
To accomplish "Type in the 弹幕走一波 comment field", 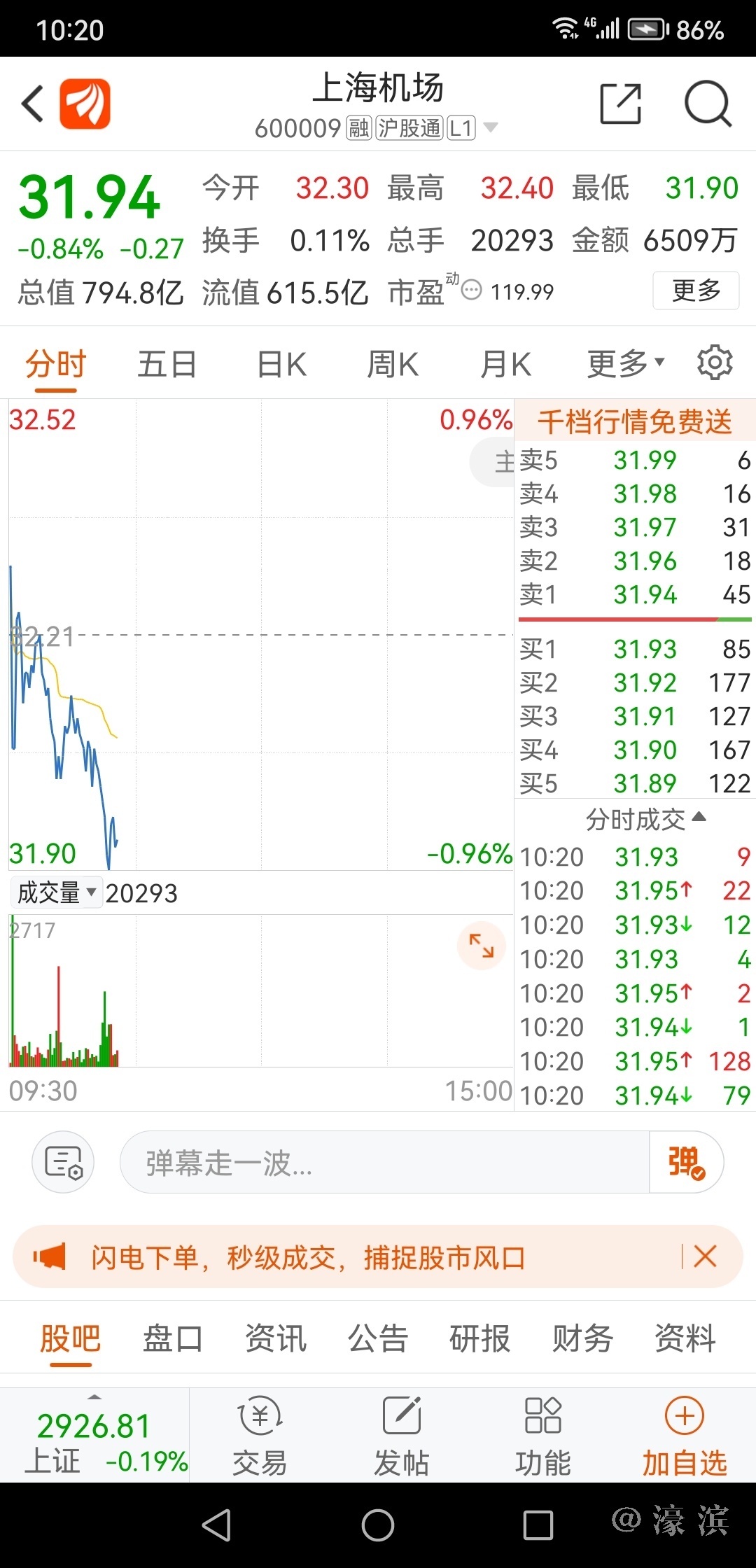I will click(x=384, y=1163).
